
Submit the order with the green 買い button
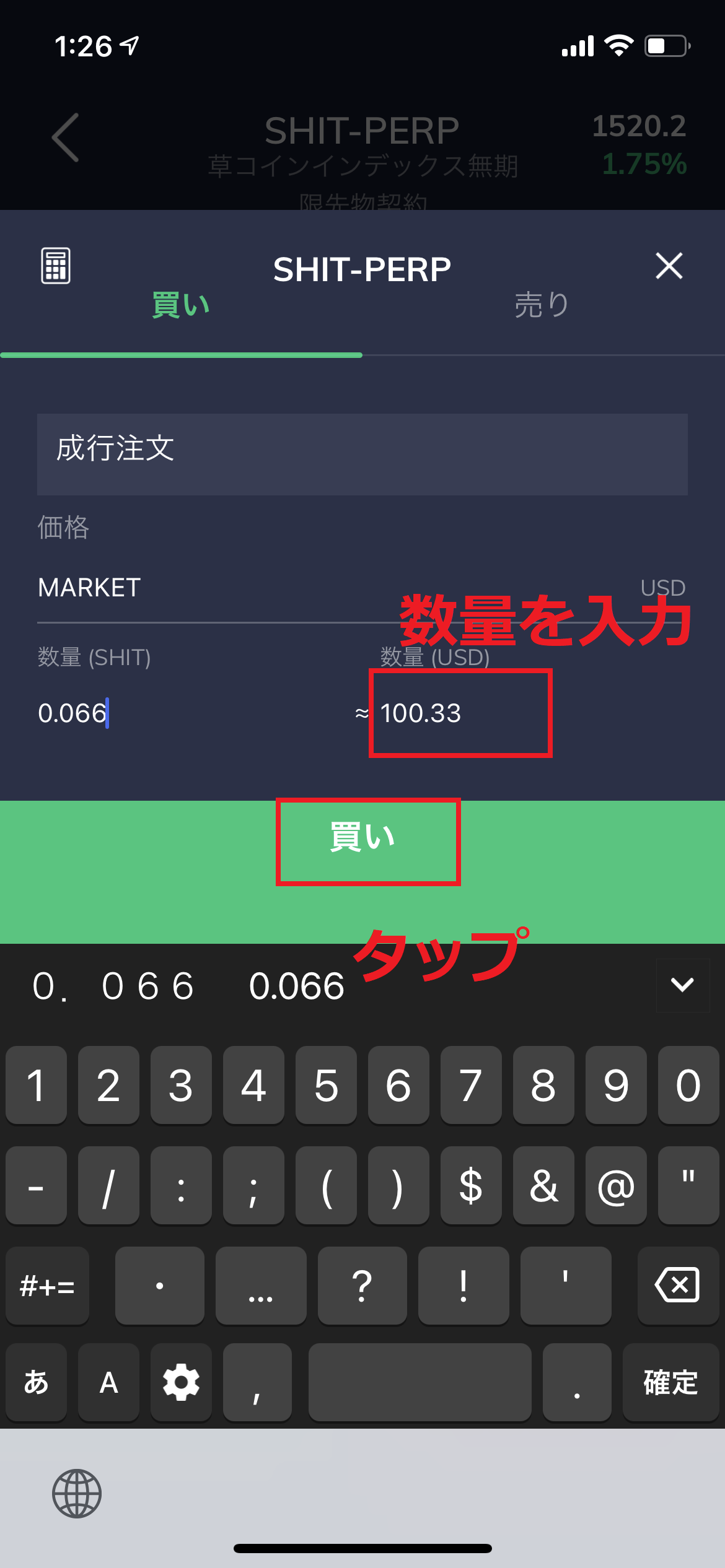362,839
